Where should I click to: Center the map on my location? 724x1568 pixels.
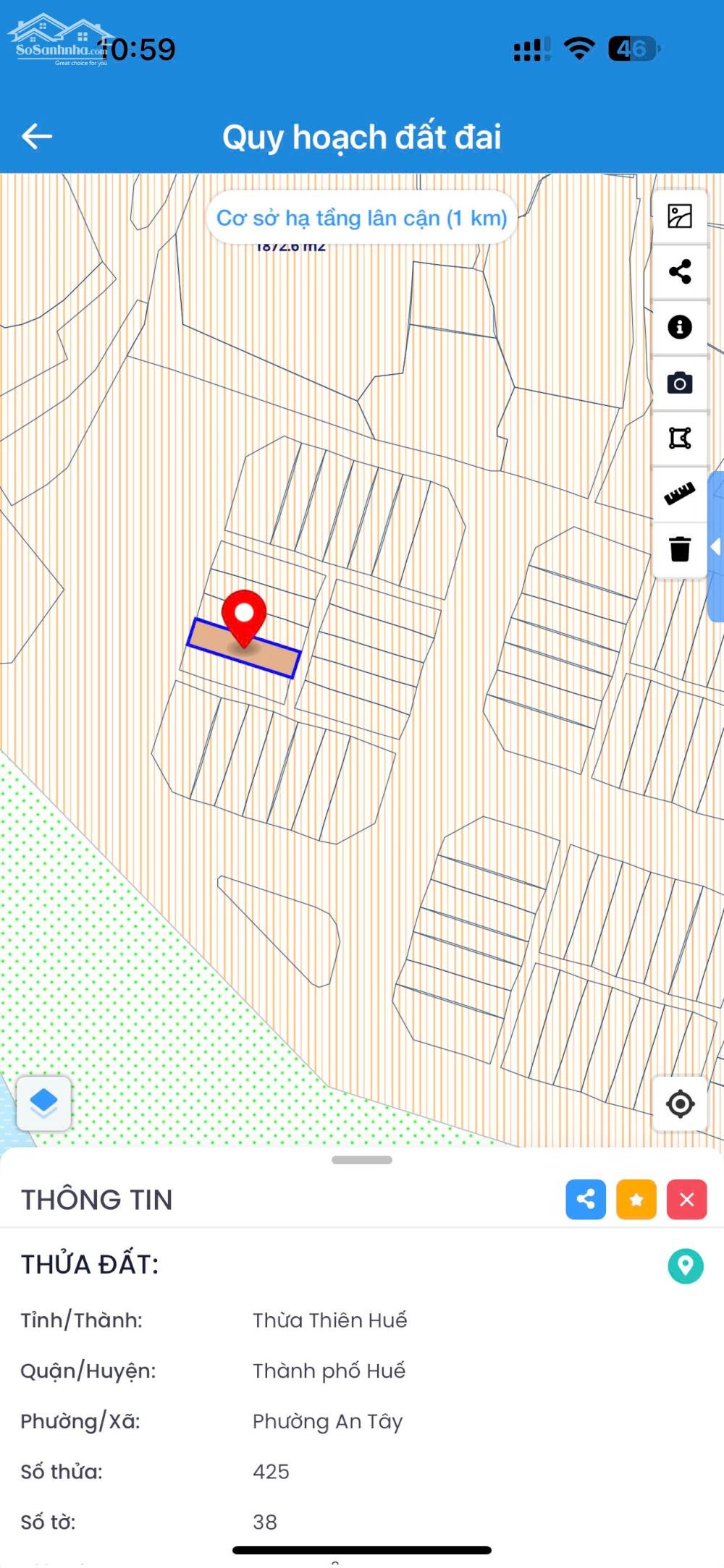pyautogui.click(x=680, y=1104)
